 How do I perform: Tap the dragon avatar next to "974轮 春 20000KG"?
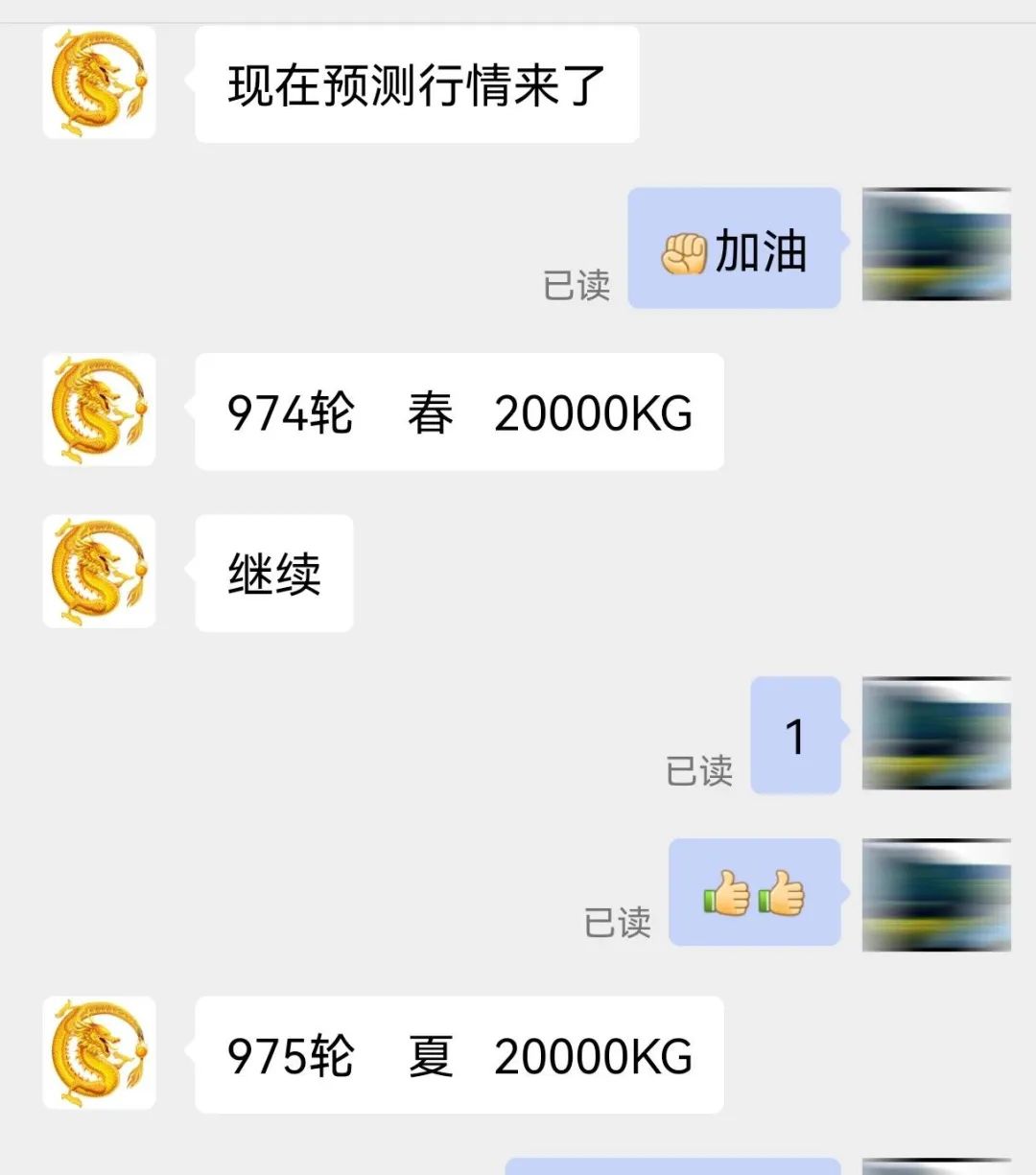tap(99, 410)
